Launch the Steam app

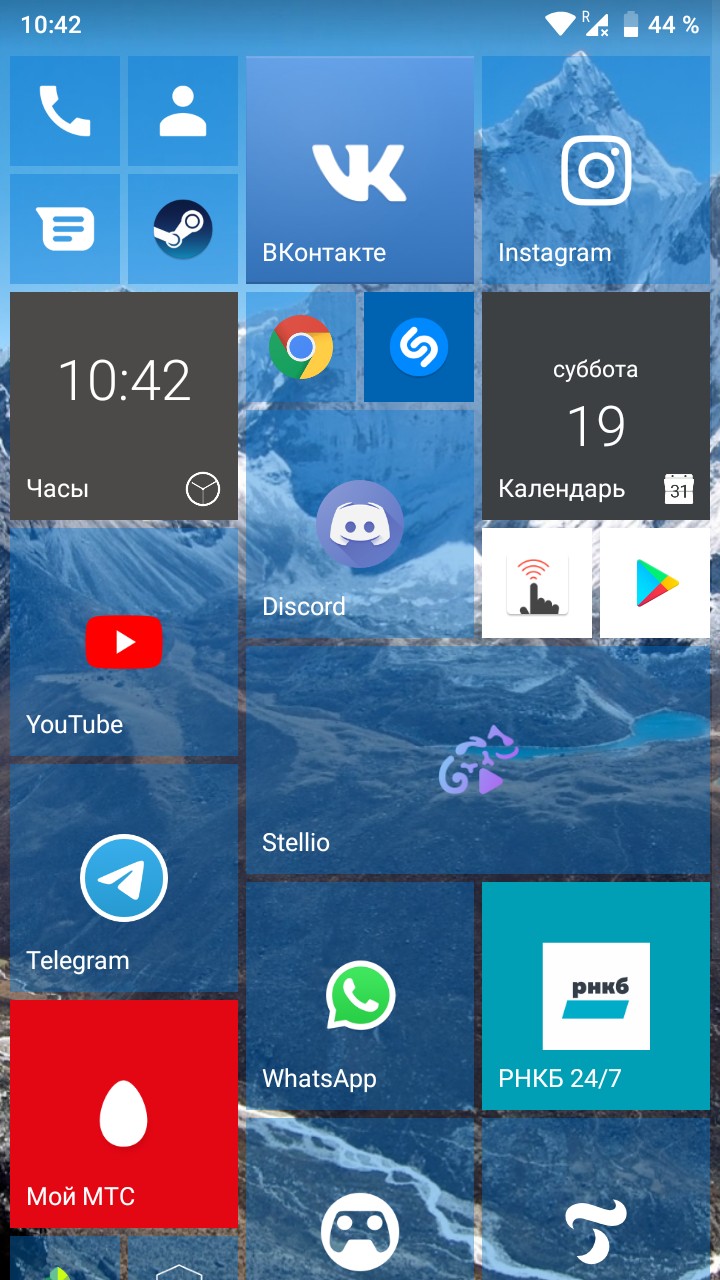(183, 229)
